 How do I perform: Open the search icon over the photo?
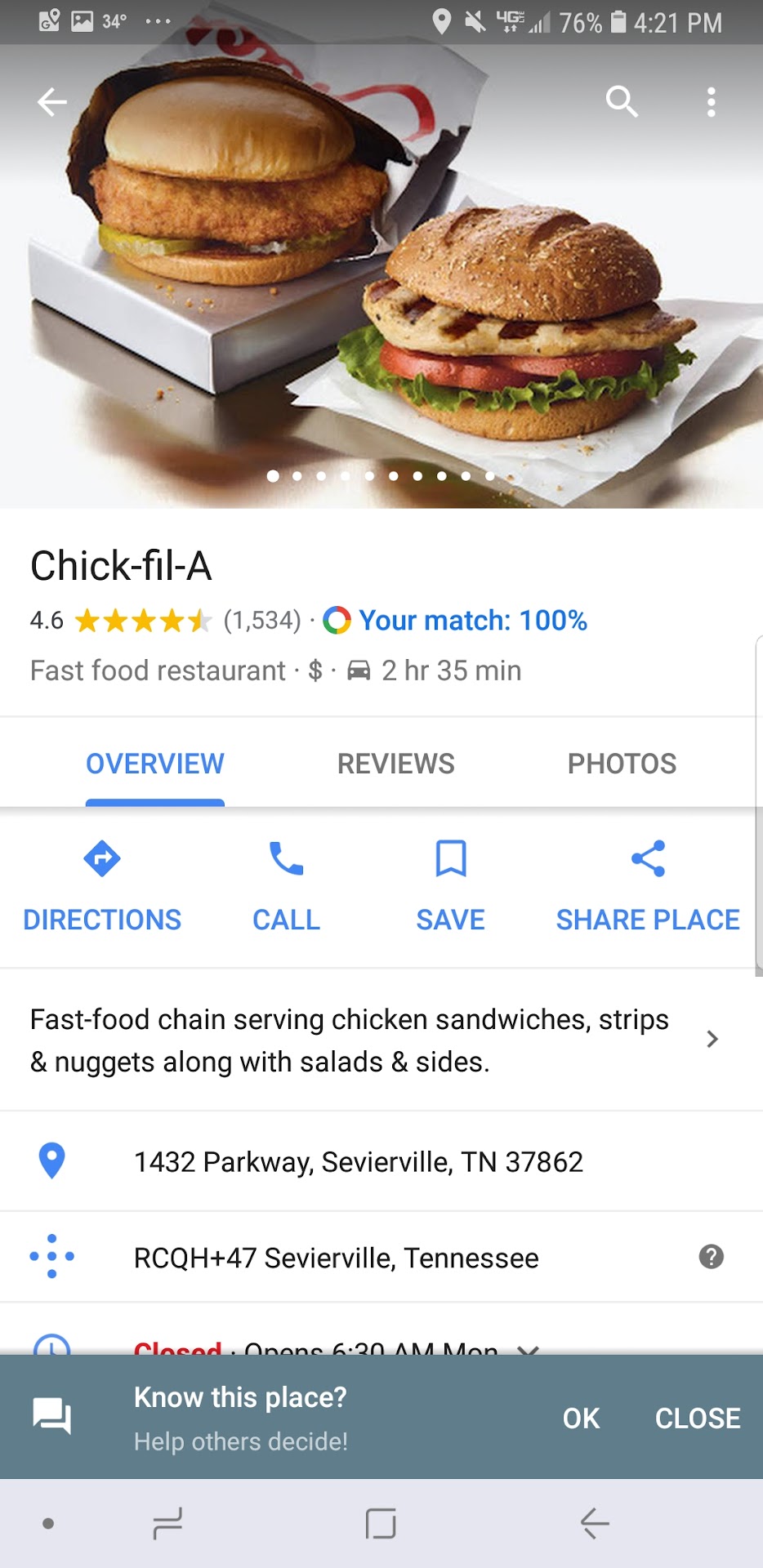point(622,102)
